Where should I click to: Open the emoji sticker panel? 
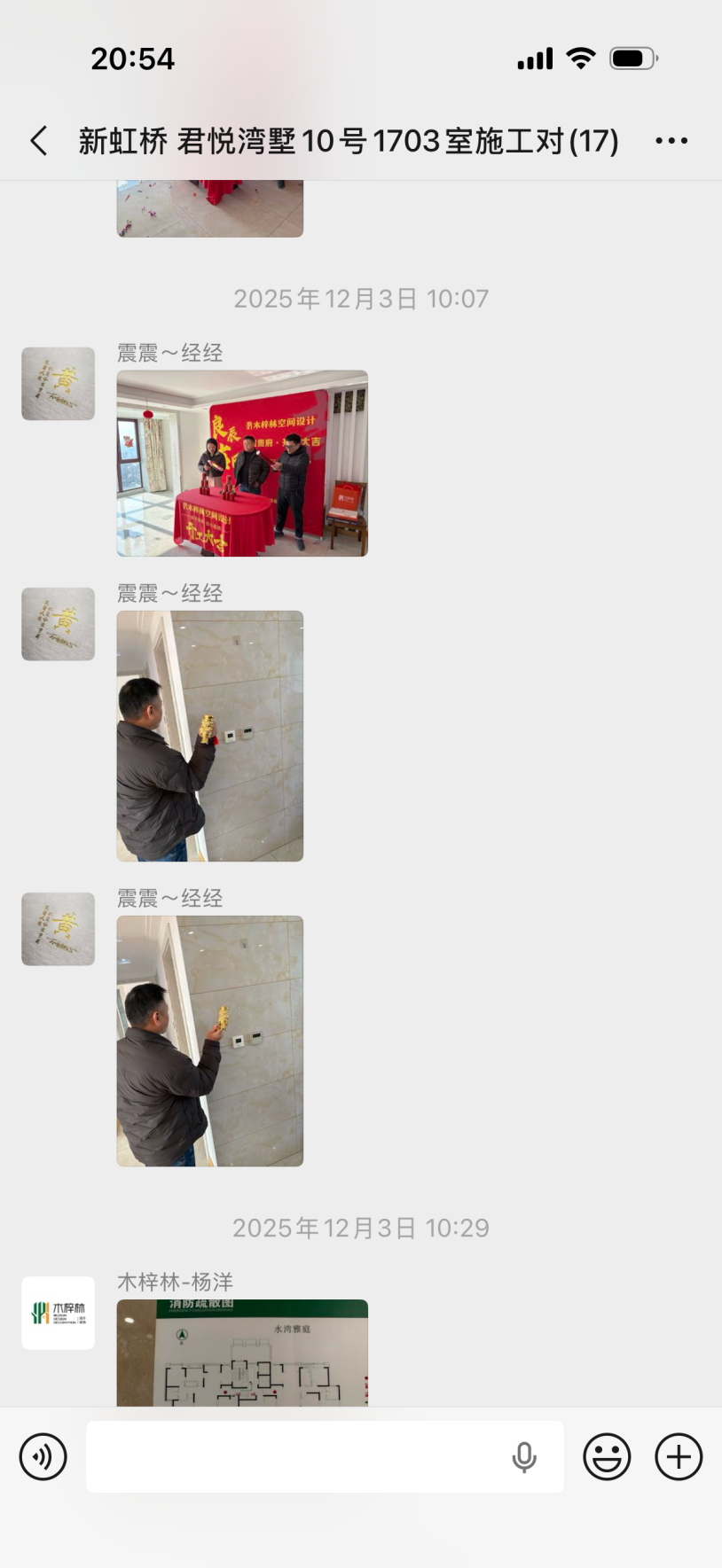pyautogui.click(x=607, y=1456)
